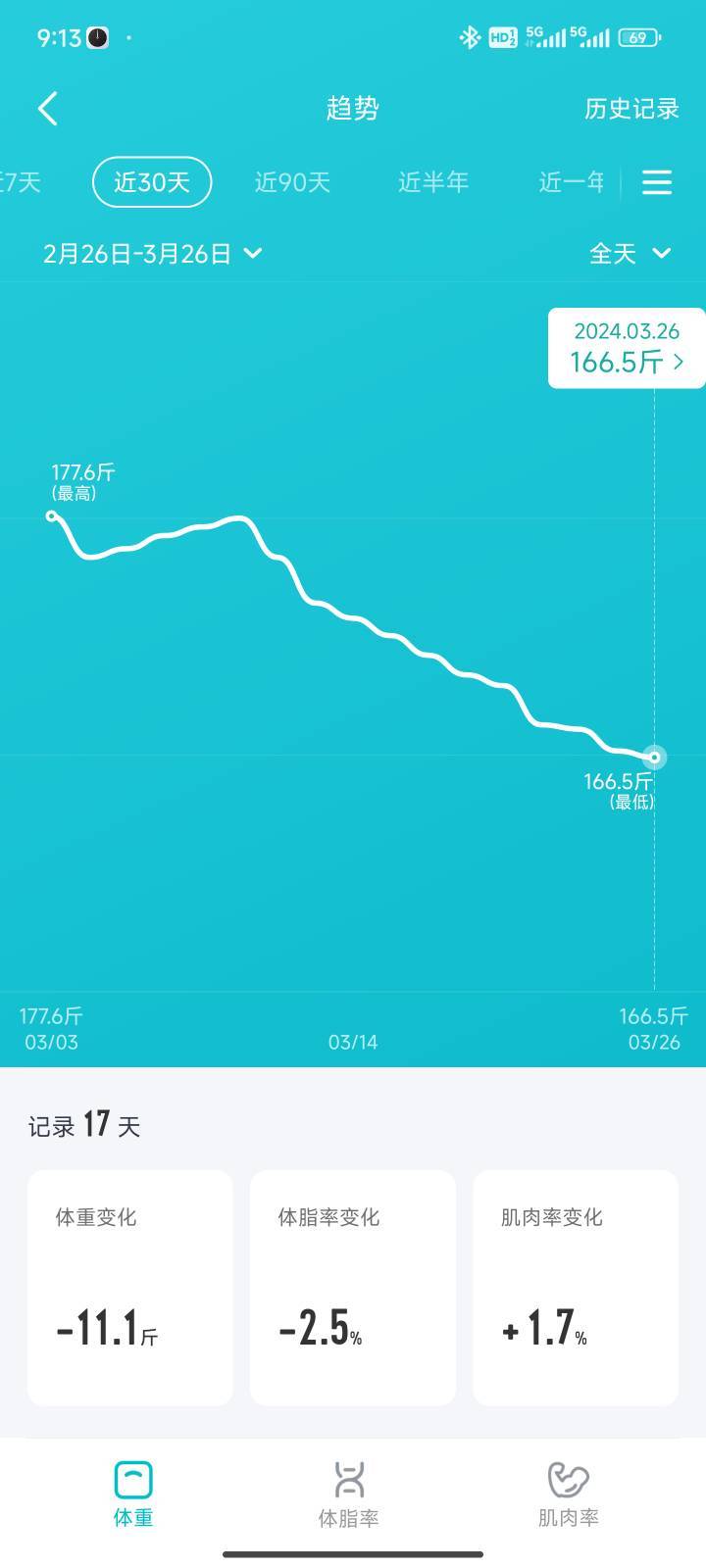Viewport: 706px width, 1568px height.
Task: Open the 2024.03.26 166.5斤 record details
Action: tap(627, 349)
